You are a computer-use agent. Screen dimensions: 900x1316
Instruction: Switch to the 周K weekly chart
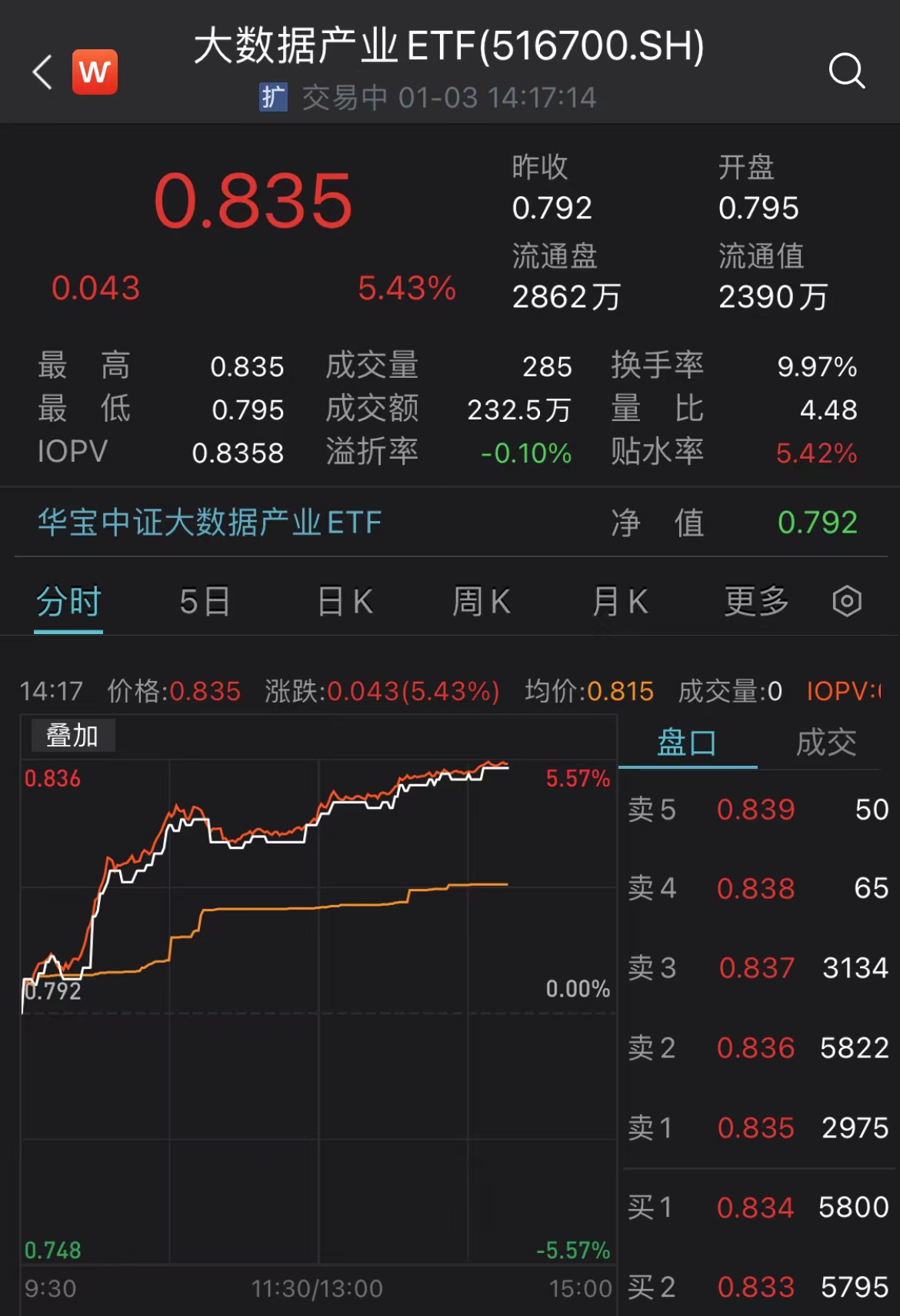pos(481,603)
